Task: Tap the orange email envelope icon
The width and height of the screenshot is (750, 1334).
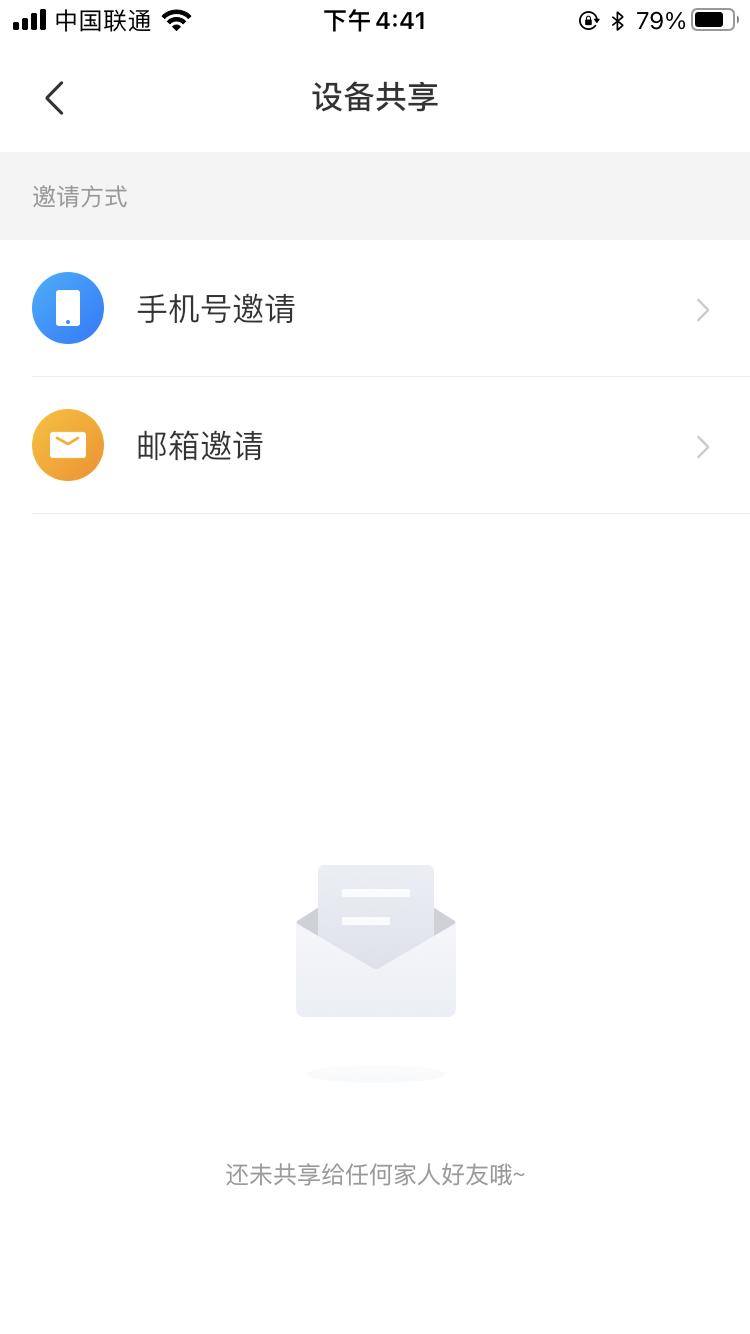Action: click(x=67, y=445)
